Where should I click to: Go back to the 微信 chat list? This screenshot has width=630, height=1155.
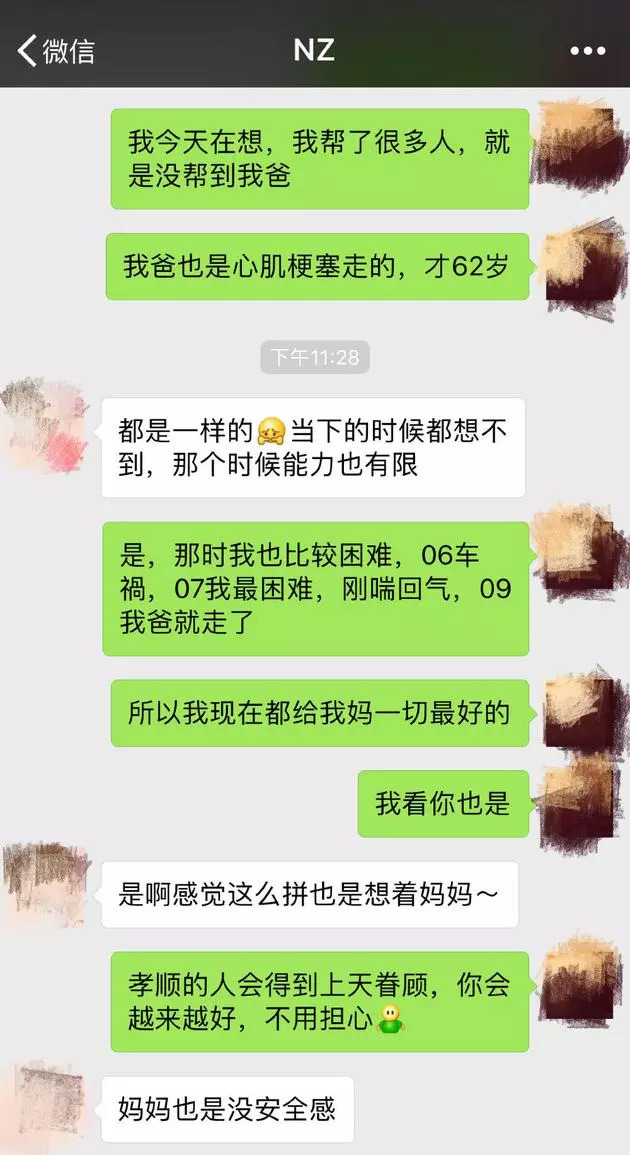pos(55,50)
